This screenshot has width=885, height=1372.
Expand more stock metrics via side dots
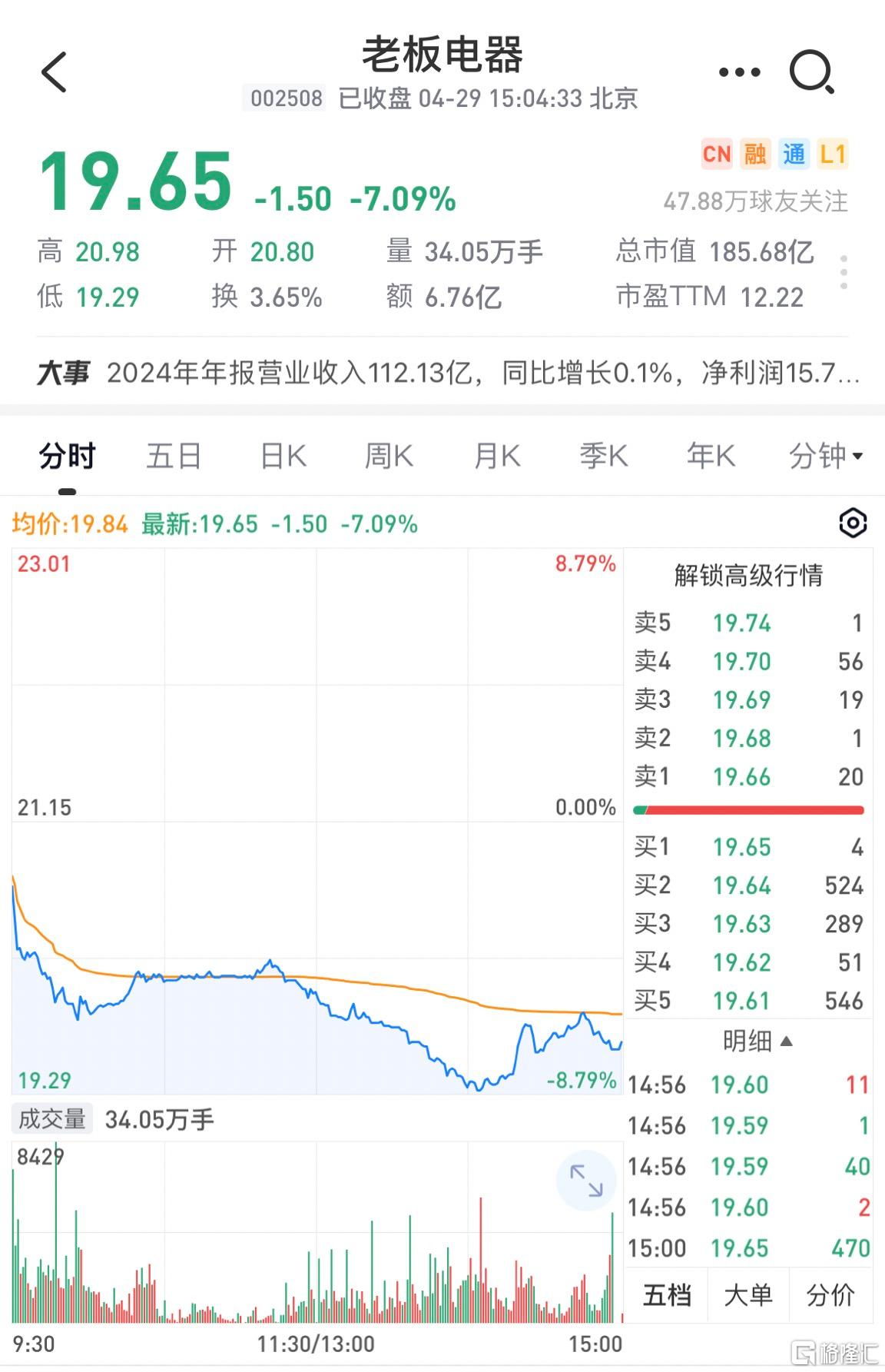pos(844,273)
